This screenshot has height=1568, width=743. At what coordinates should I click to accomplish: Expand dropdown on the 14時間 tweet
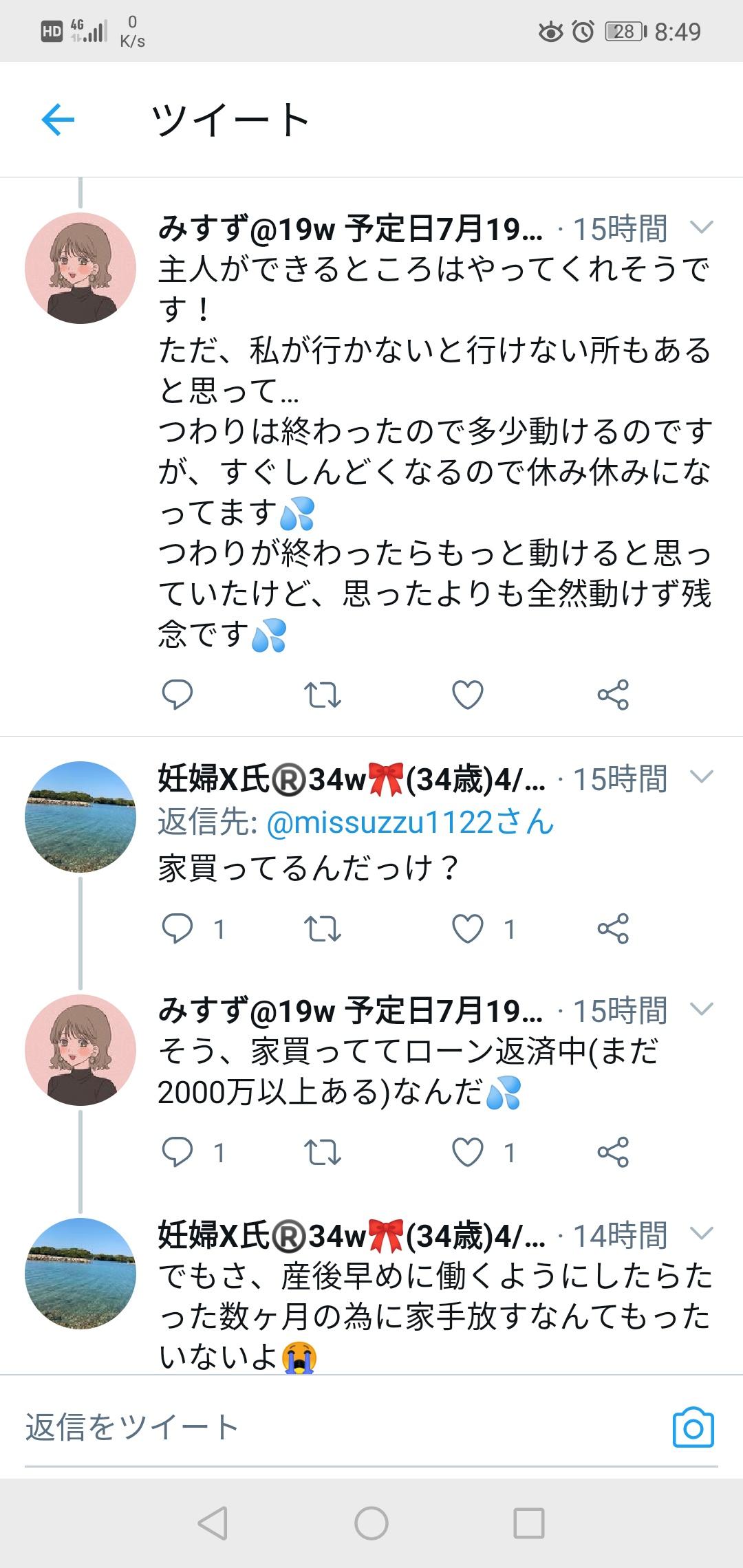point(701,1234)
